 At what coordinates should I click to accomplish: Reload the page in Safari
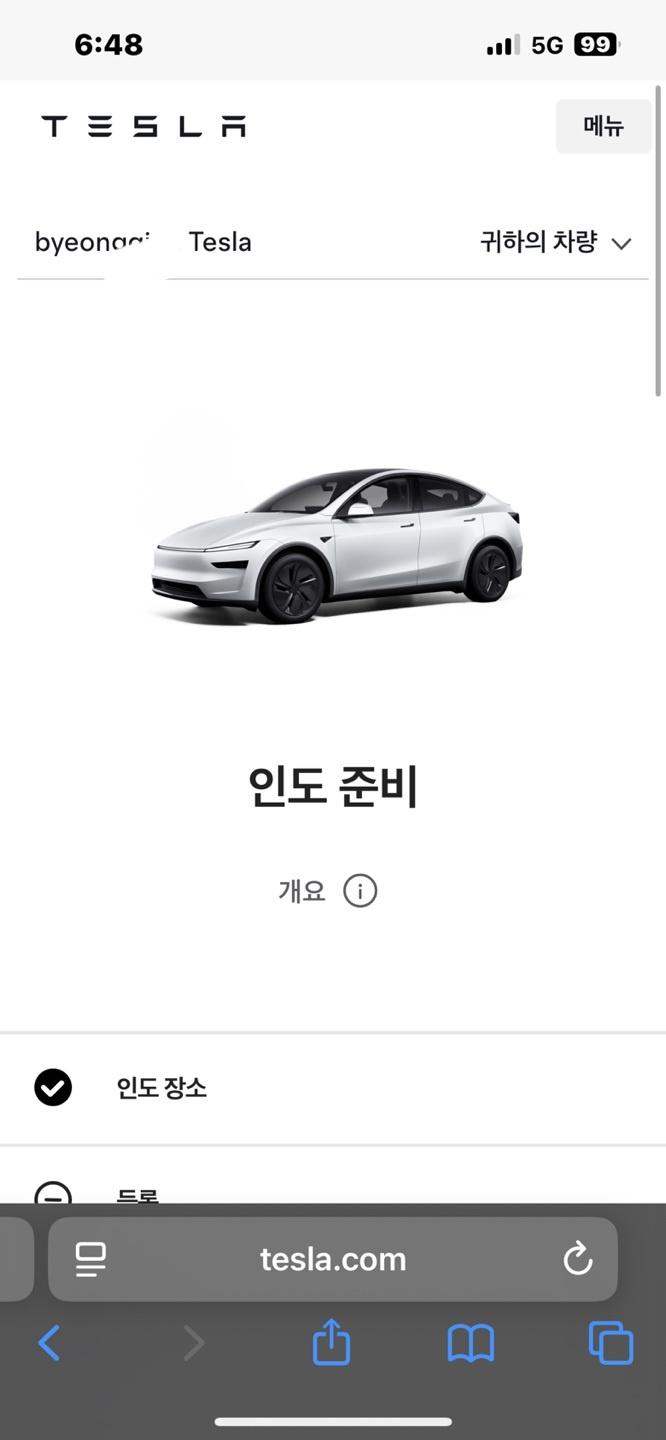pos(578,1259)
